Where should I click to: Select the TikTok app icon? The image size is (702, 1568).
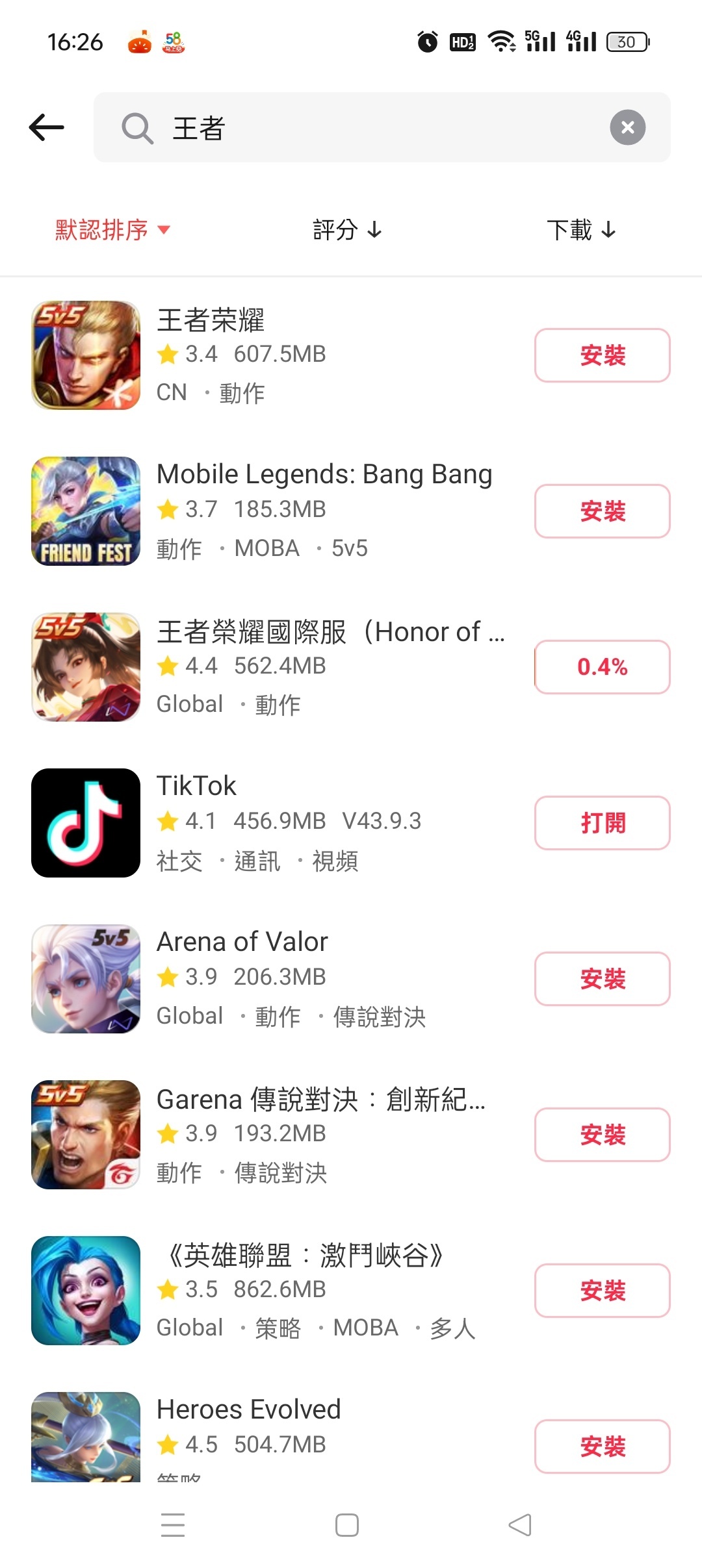85,823
